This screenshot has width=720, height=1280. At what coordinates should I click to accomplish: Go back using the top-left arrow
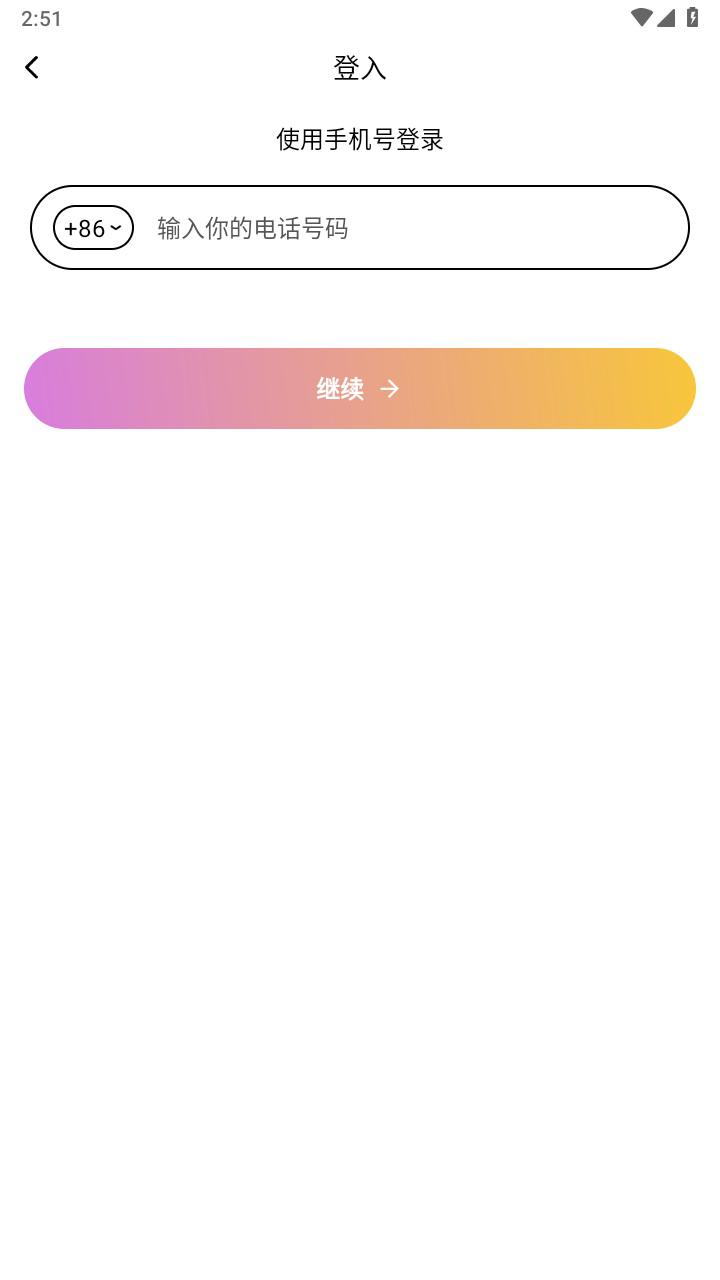tap(32, 67)
